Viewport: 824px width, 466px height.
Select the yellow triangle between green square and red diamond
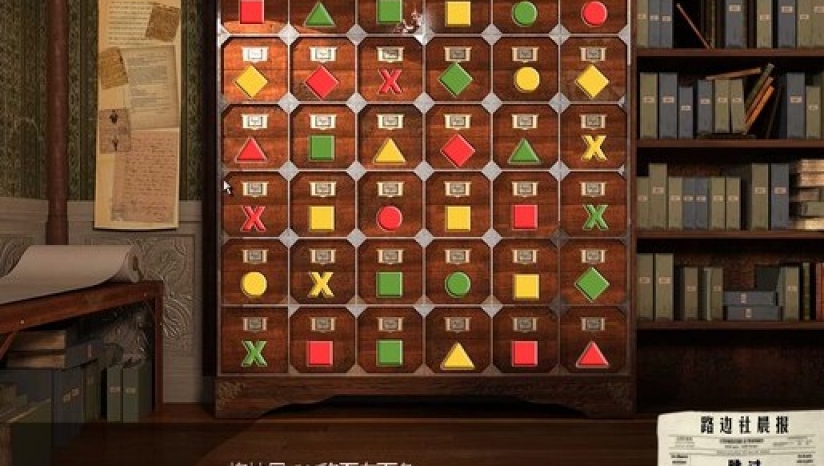point(389,150)
